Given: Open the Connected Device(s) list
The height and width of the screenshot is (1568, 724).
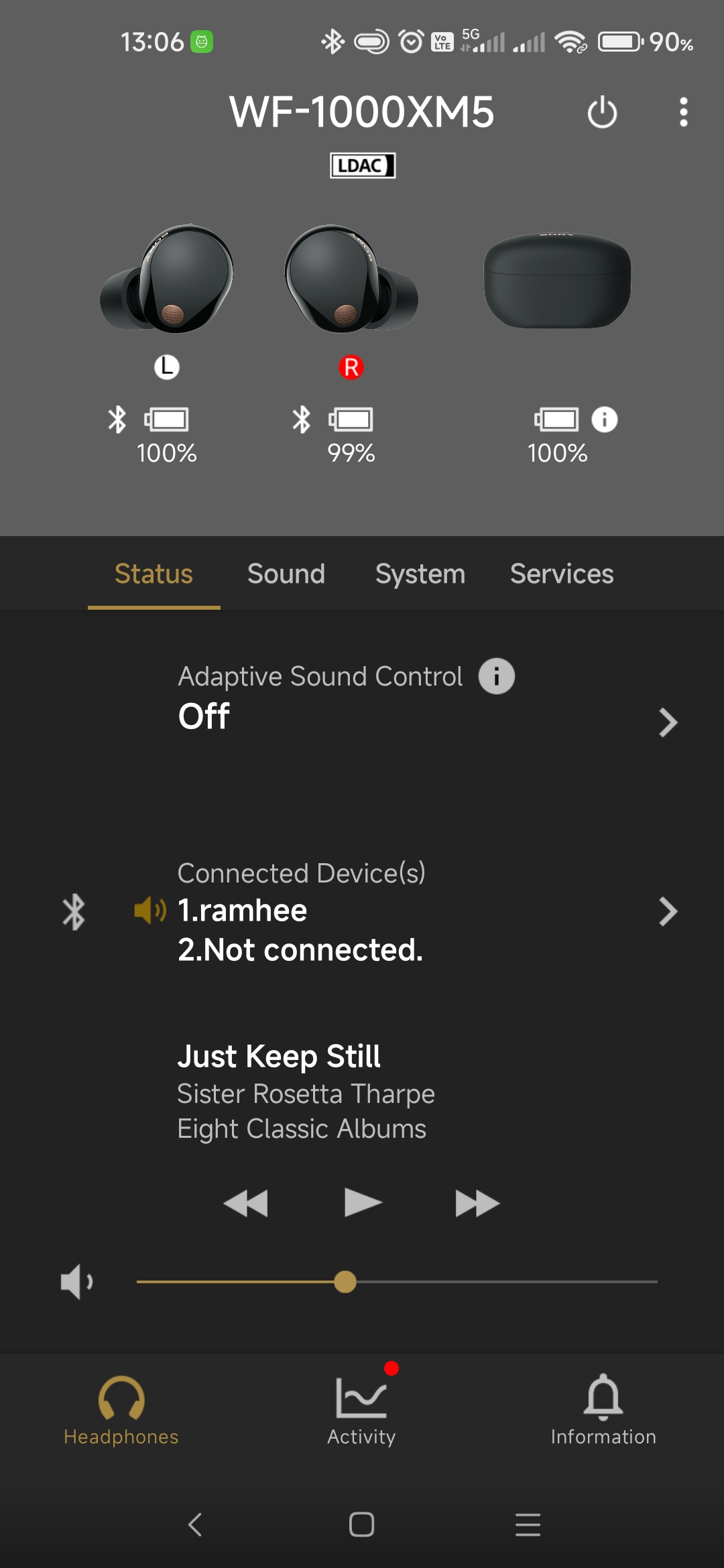Looking at the screenshot, I should pos(667,911).
